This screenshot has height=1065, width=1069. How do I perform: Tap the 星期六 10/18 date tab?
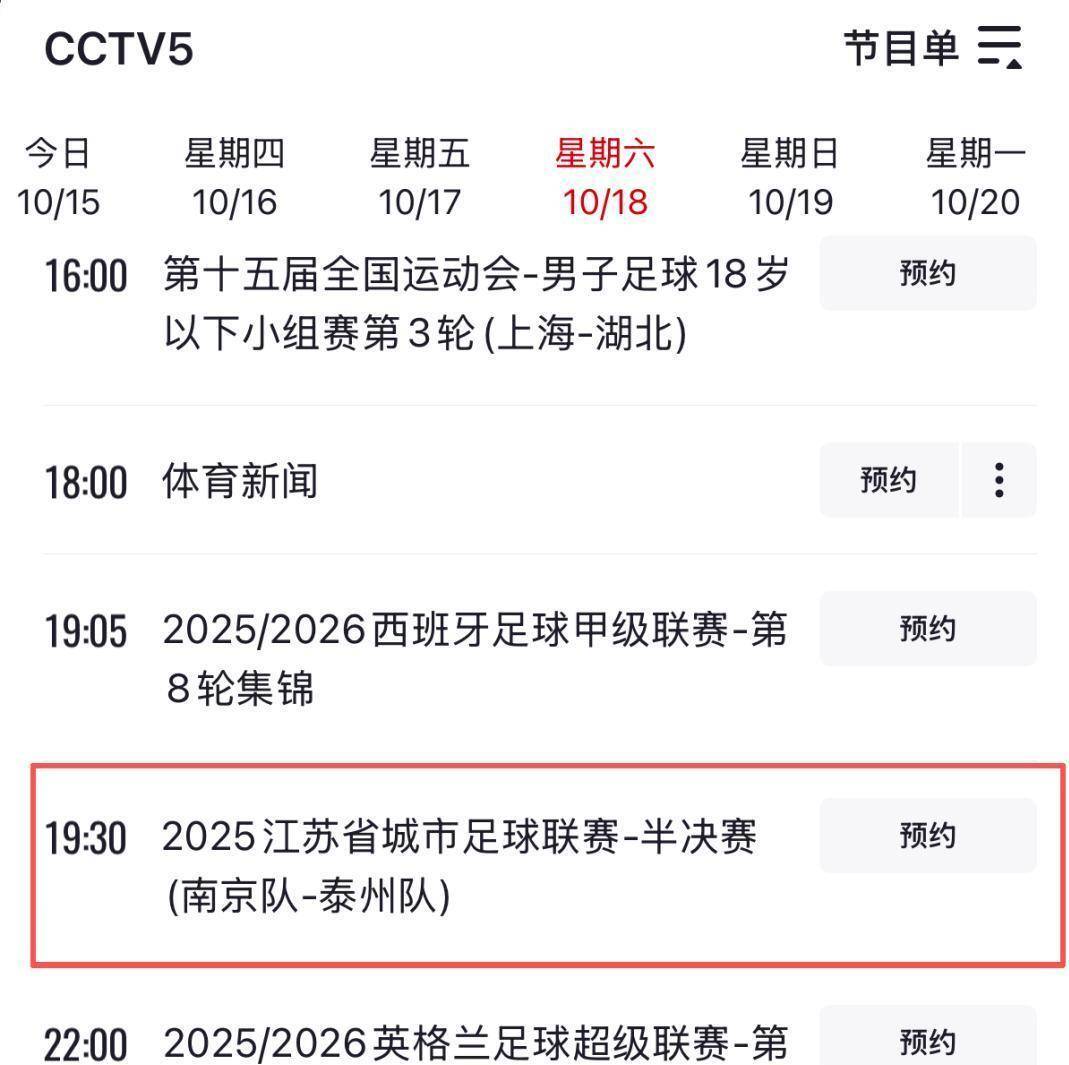[605, 178]
